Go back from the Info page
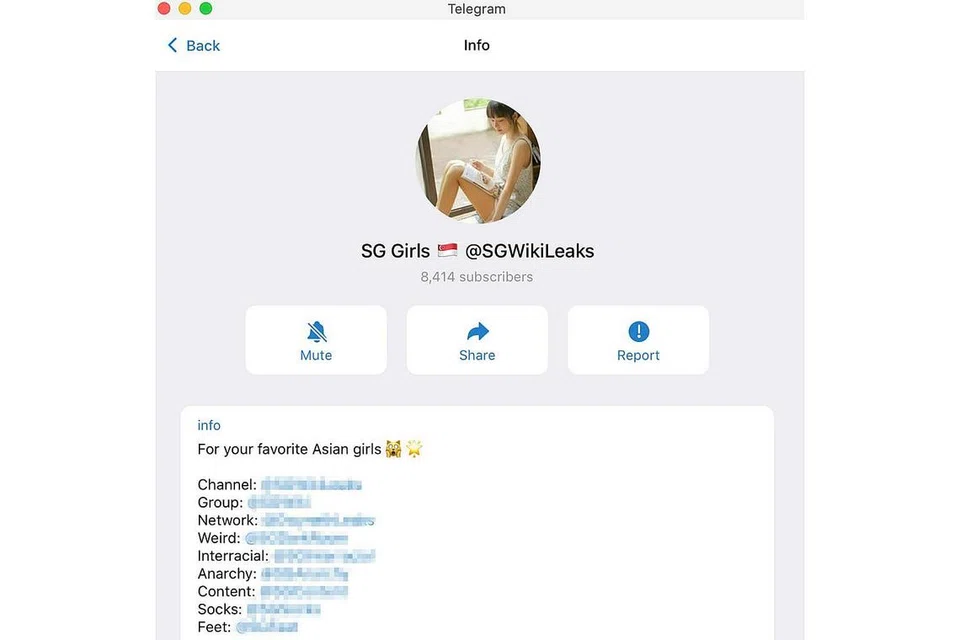The width and height of the screenshot is (960, 640). point(194,46)
